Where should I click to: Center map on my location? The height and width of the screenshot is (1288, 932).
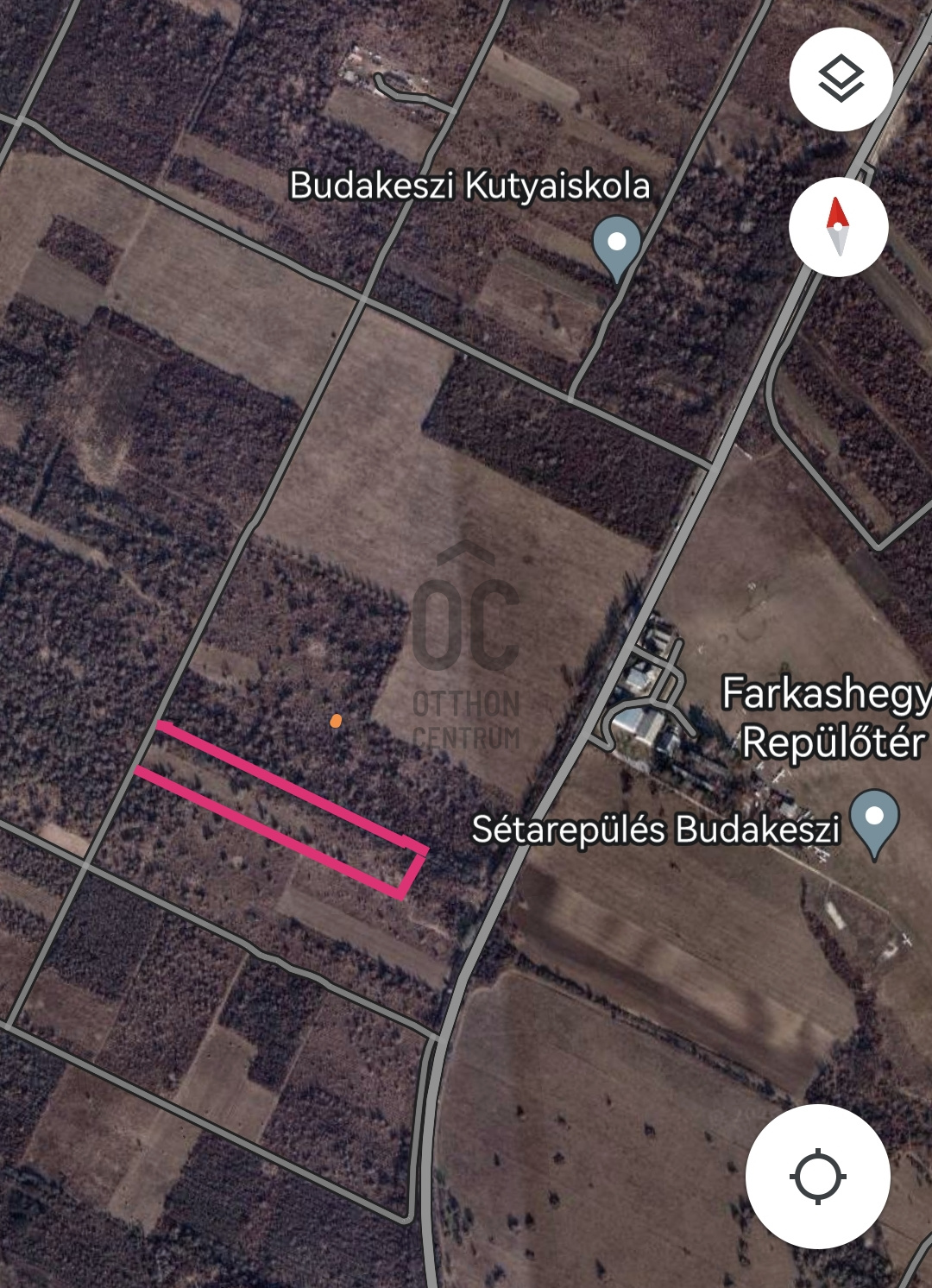817,1176
